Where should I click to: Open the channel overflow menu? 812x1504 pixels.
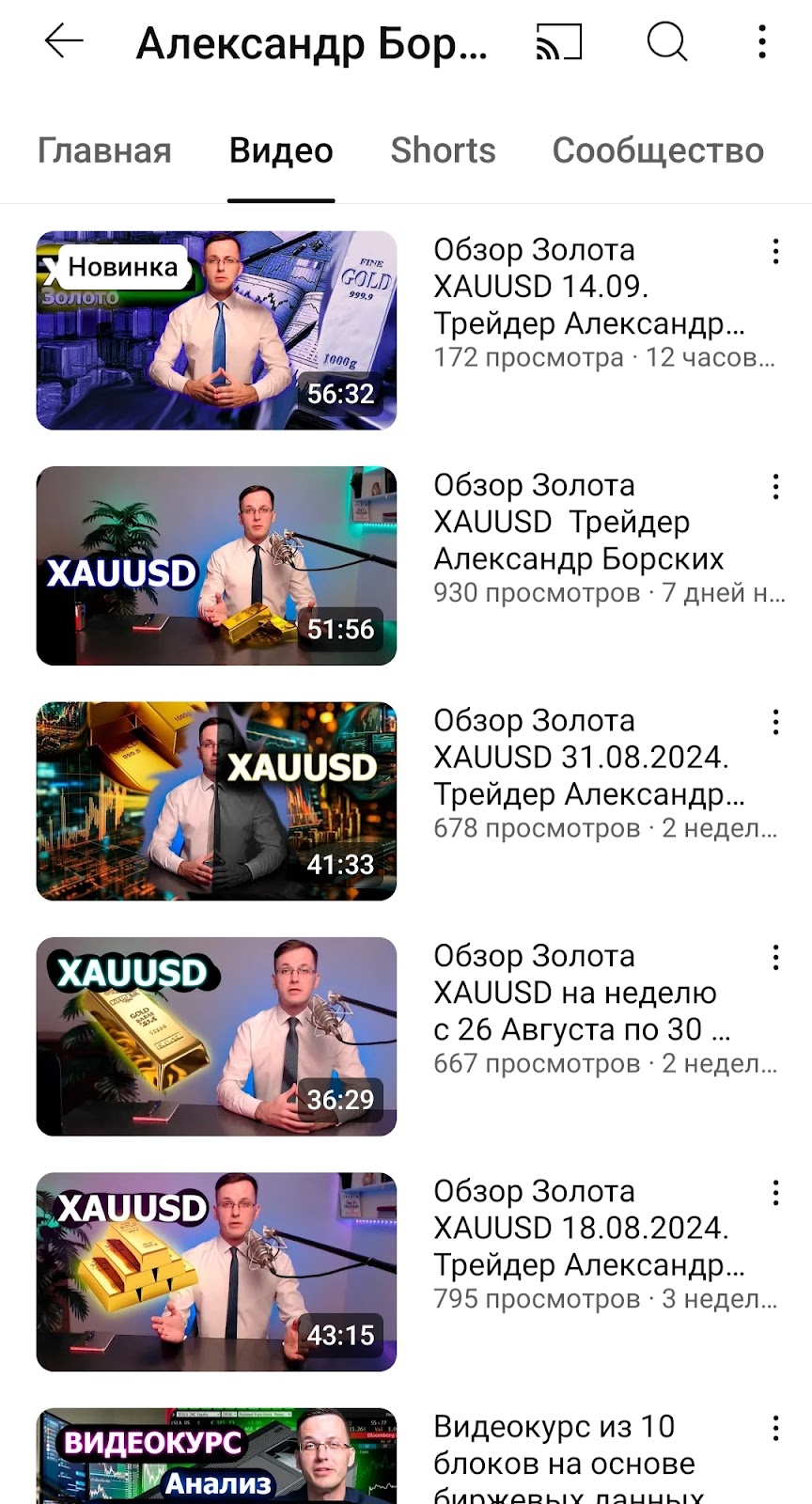[x=762, y=41]
